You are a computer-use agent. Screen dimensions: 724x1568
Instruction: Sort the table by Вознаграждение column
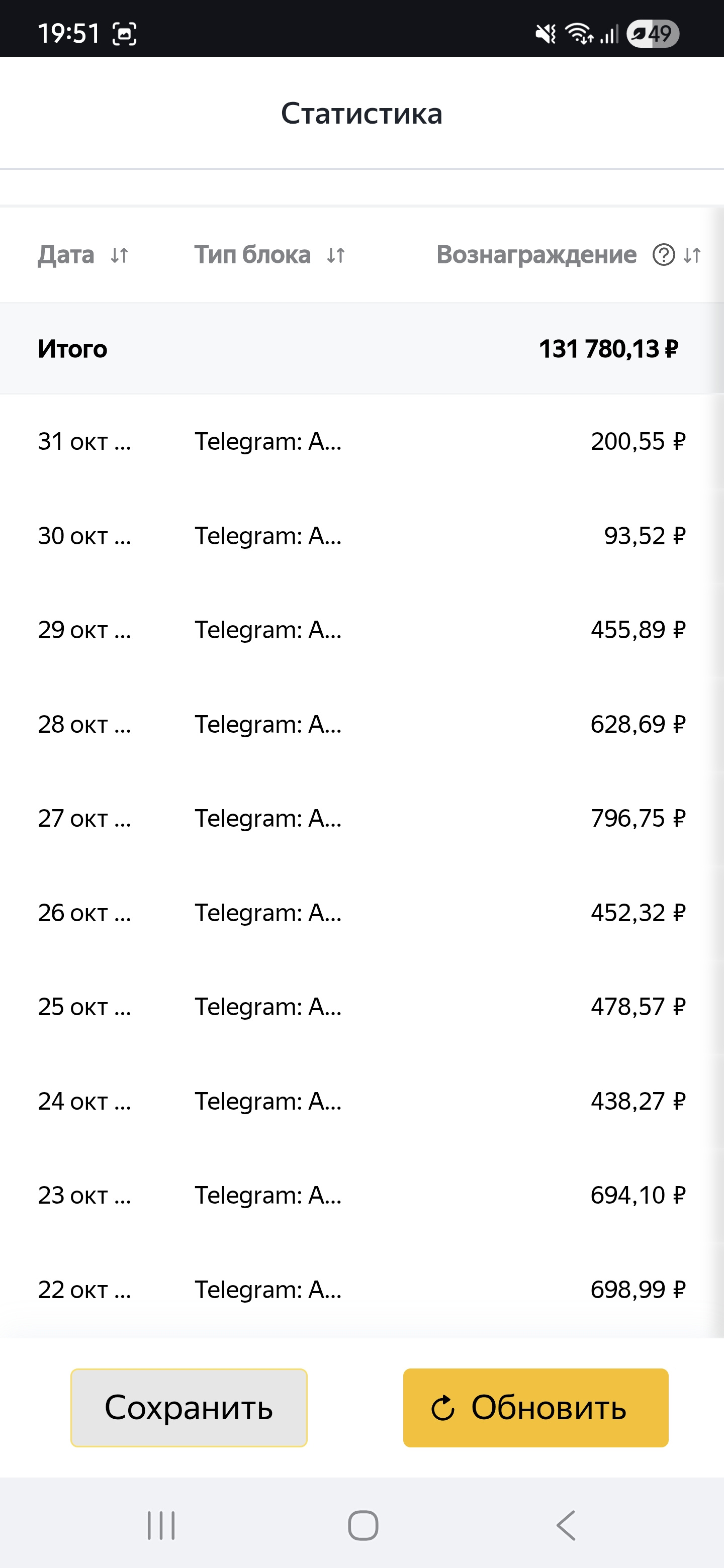692,256
